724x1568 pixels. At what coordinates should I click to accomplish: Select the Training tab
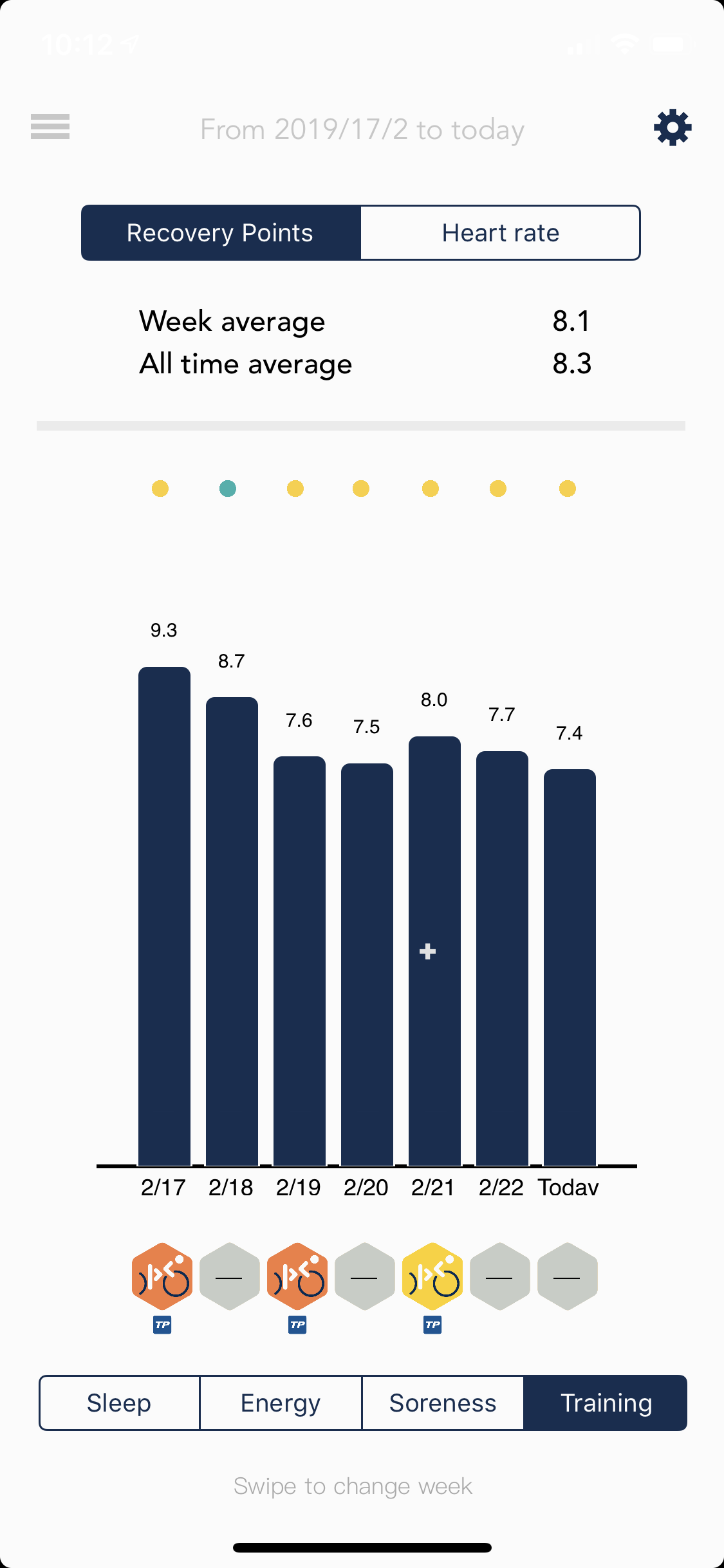[606, 1403]
